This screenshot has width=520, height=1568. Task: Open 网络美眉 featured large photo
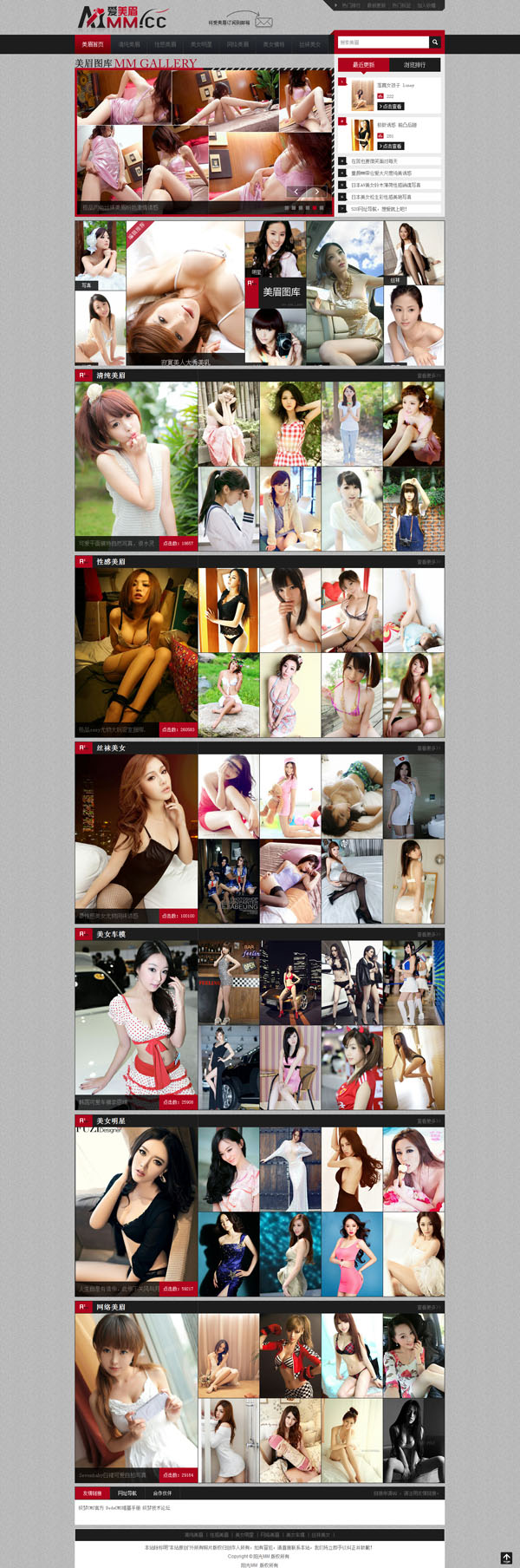136,1392
